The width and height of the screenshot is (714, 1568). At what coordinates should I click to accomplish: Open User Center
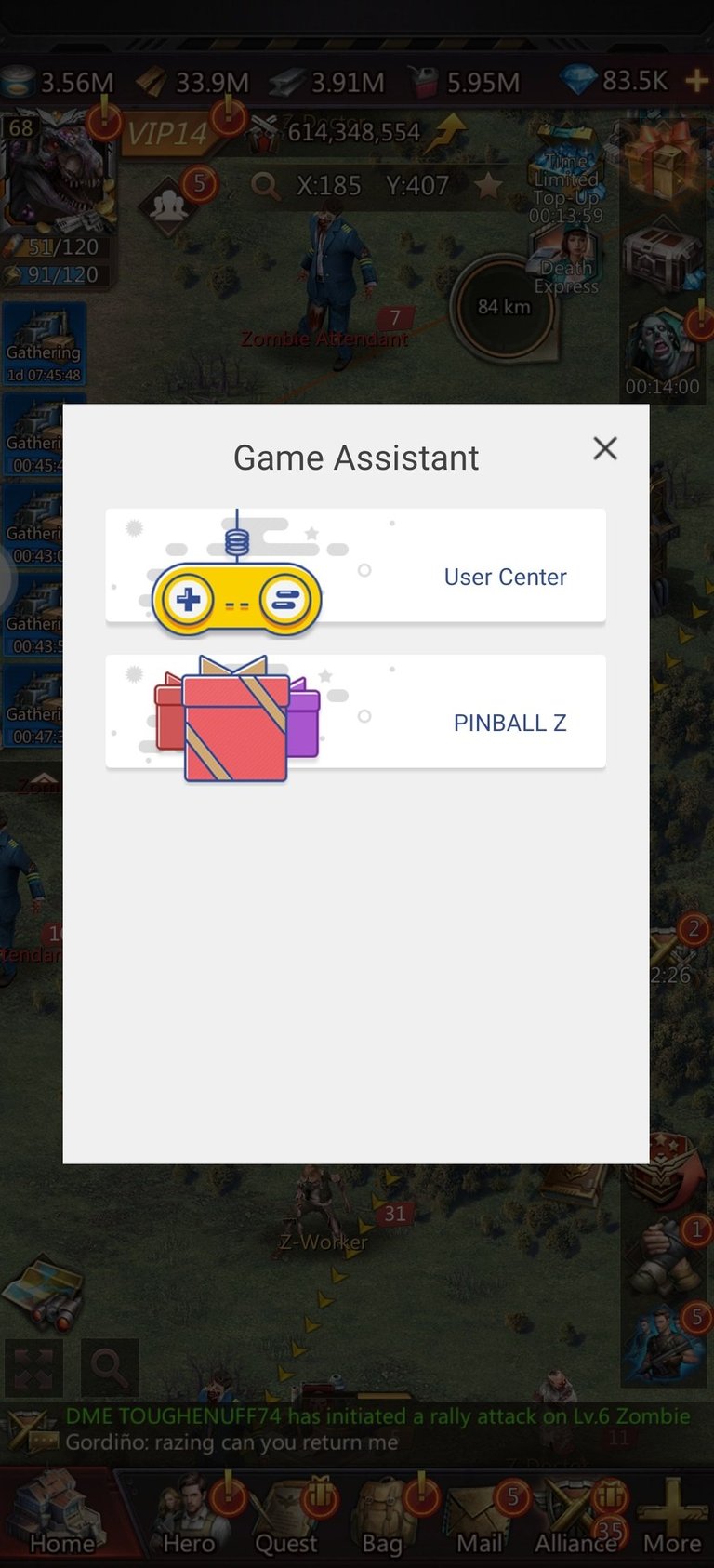(355, 566)
